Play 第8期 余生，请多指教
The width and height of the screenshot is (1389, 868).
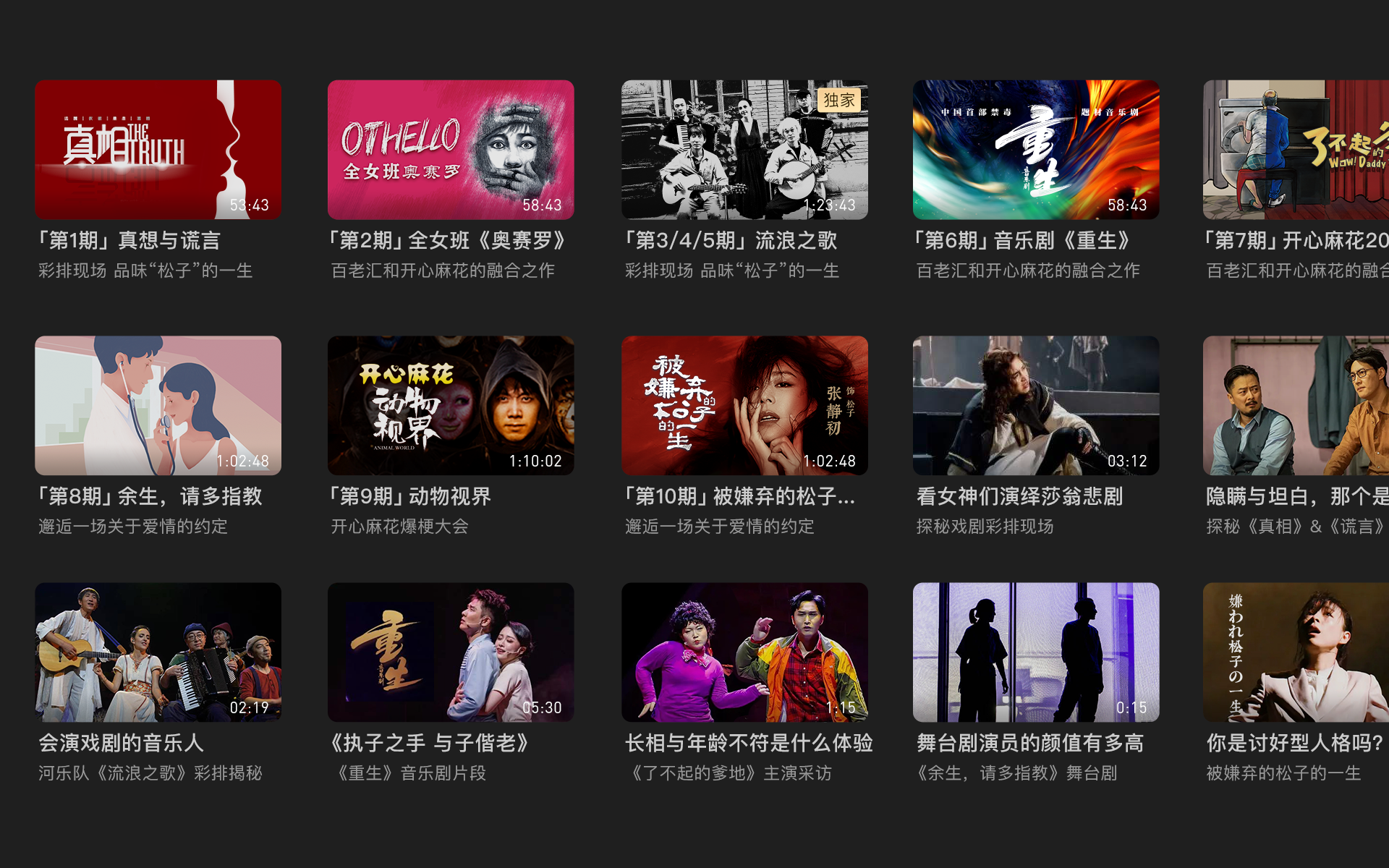[x=158, y=405]
